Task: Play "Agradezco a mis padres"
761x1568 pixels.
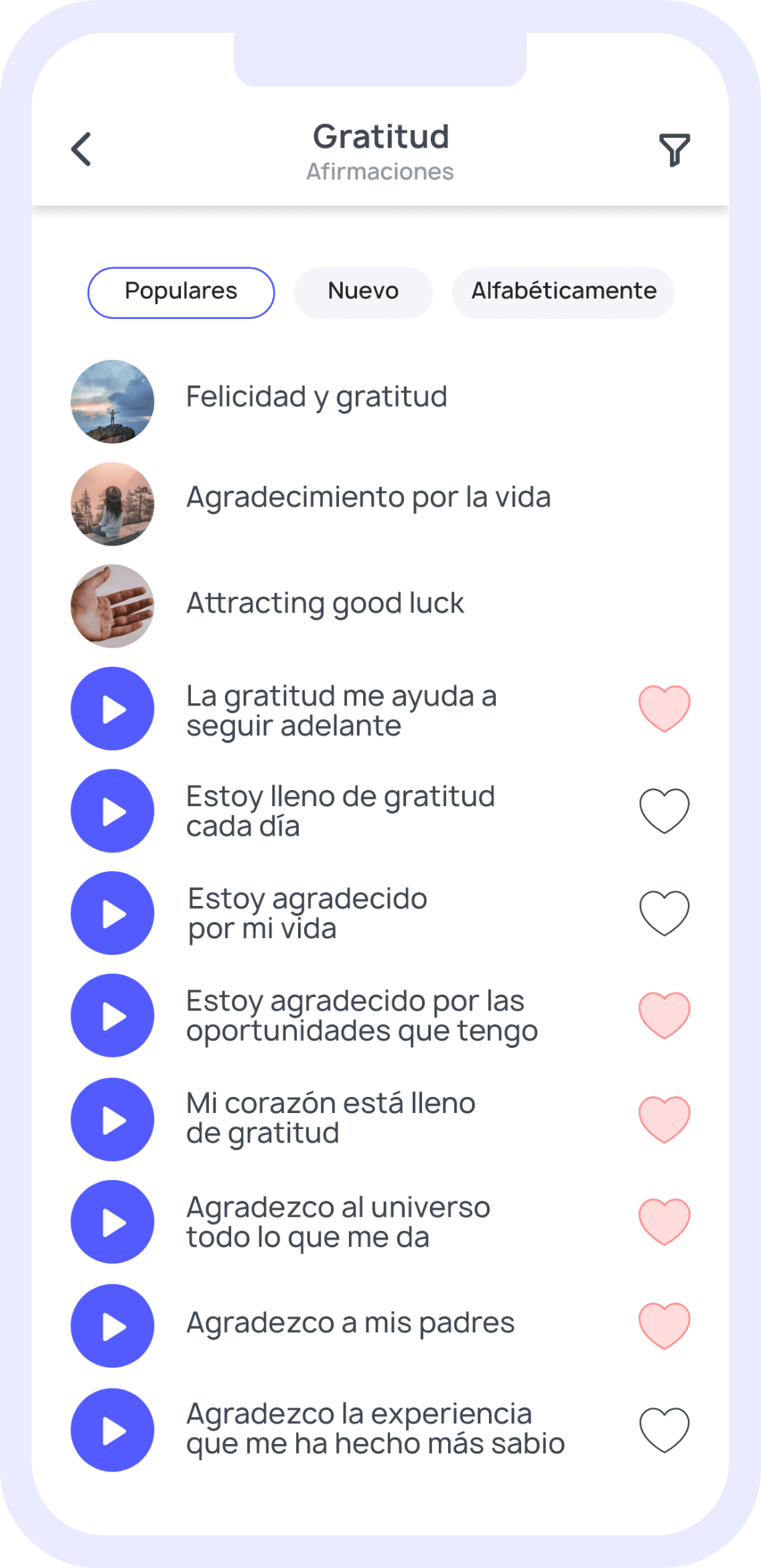Action: point(113,1325)
